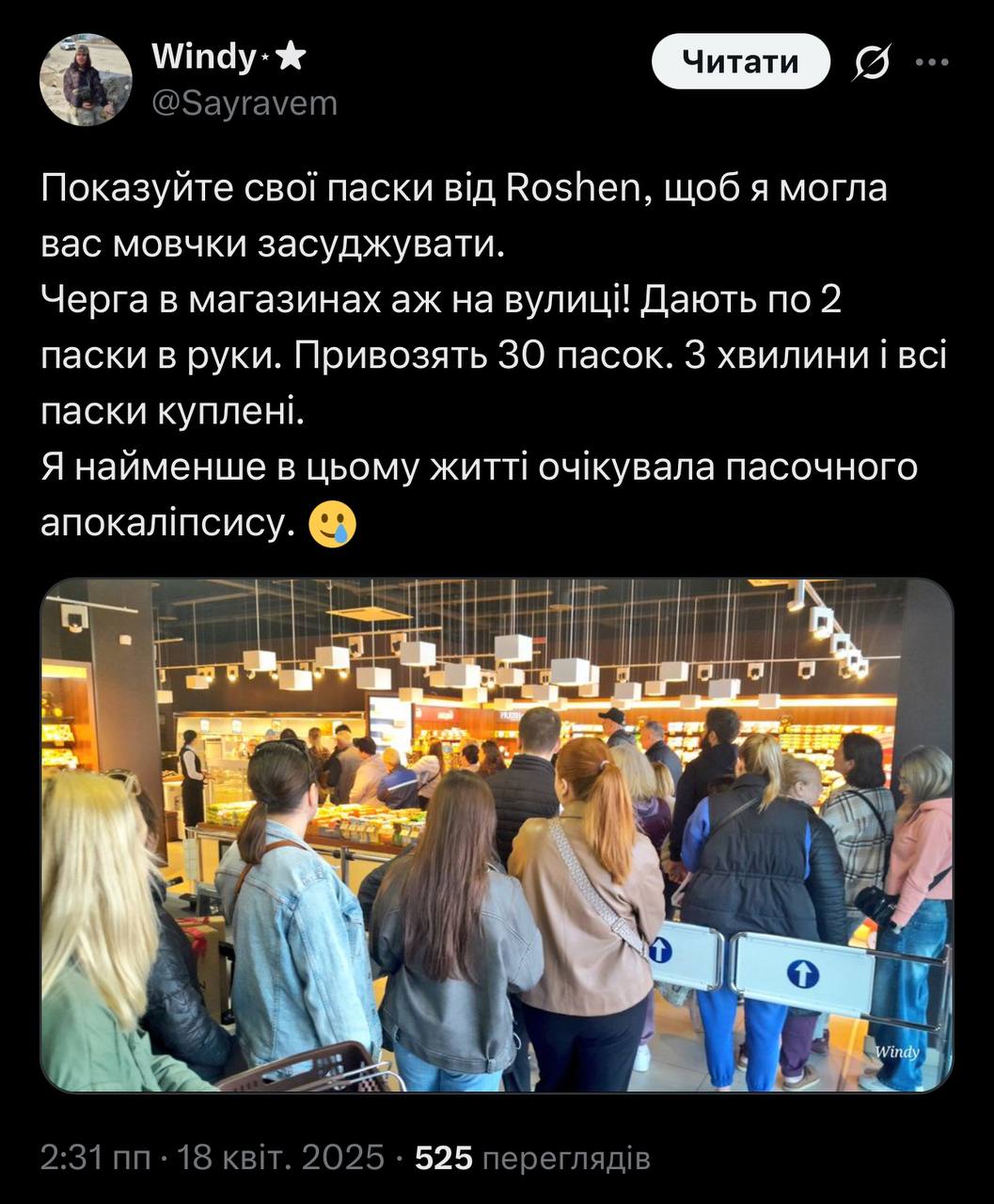Open the 525 переглядів view count
The width and height of the screenshot is (994, 1204).
pos(532,1158)
